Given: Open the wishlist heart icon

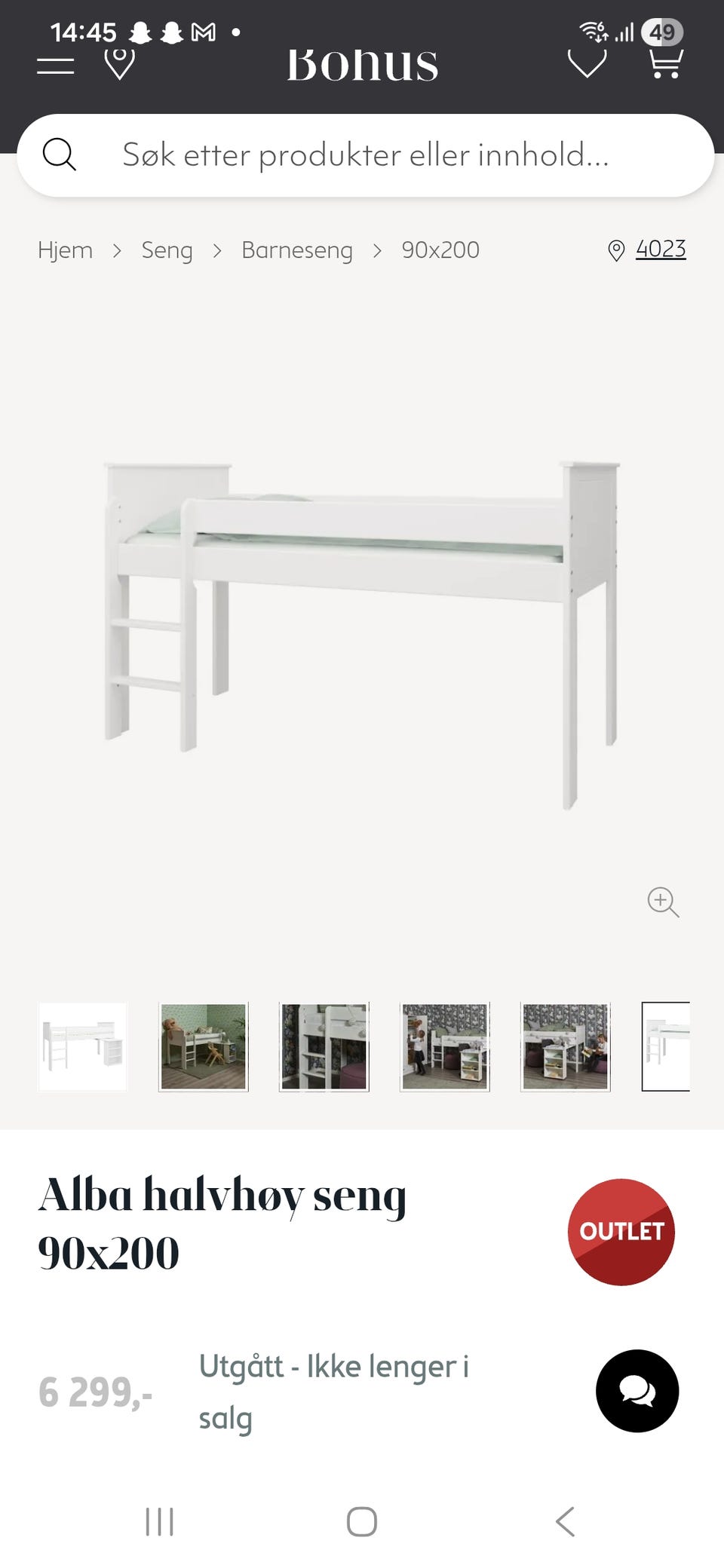Looking at the screenshot, I should pyautogui.click(x=587, y=63).
